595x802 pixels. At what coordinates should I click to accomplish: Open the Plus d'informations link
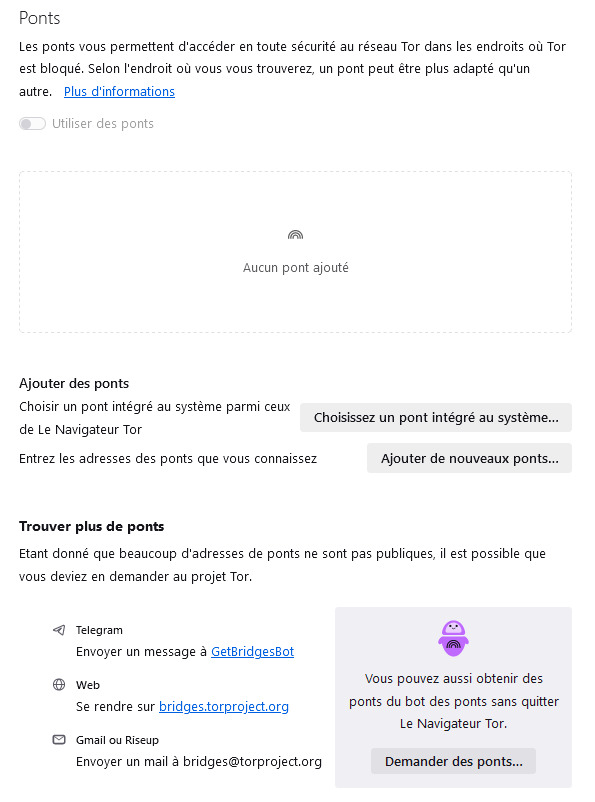click(119, 92)
